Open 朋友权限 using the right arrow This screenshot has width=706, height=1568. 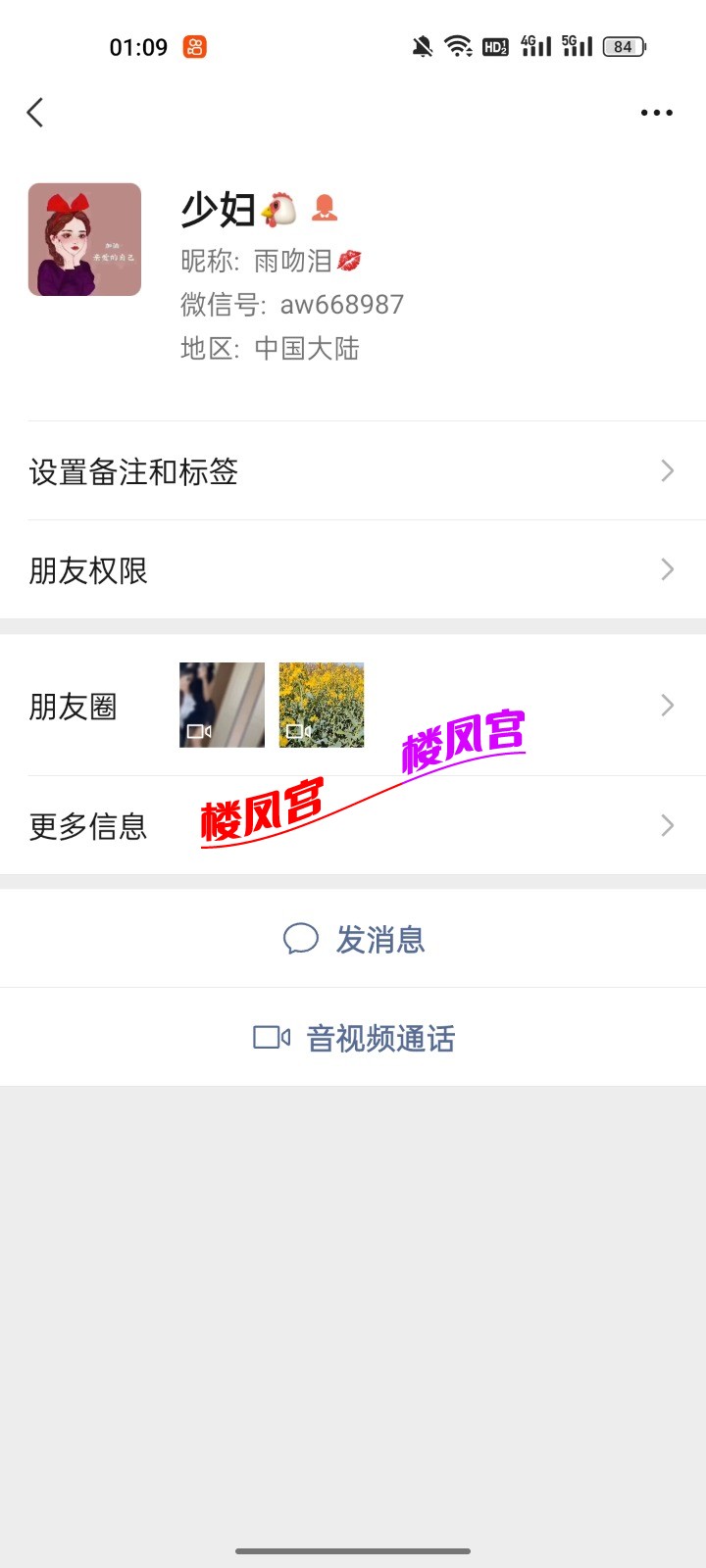coord(667,569)
